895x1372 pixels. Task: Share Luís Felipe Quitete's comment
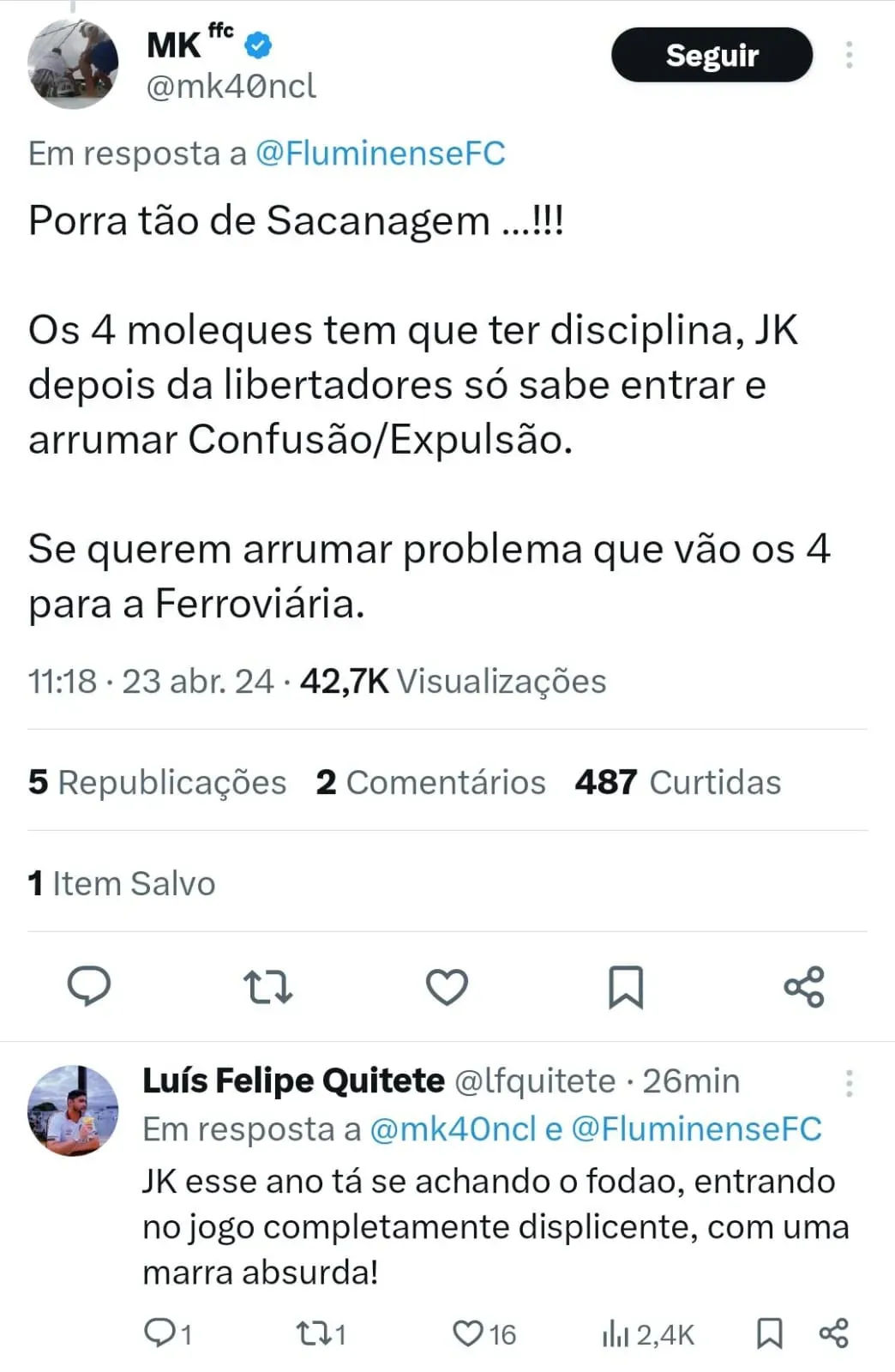tap(833, 1333)
